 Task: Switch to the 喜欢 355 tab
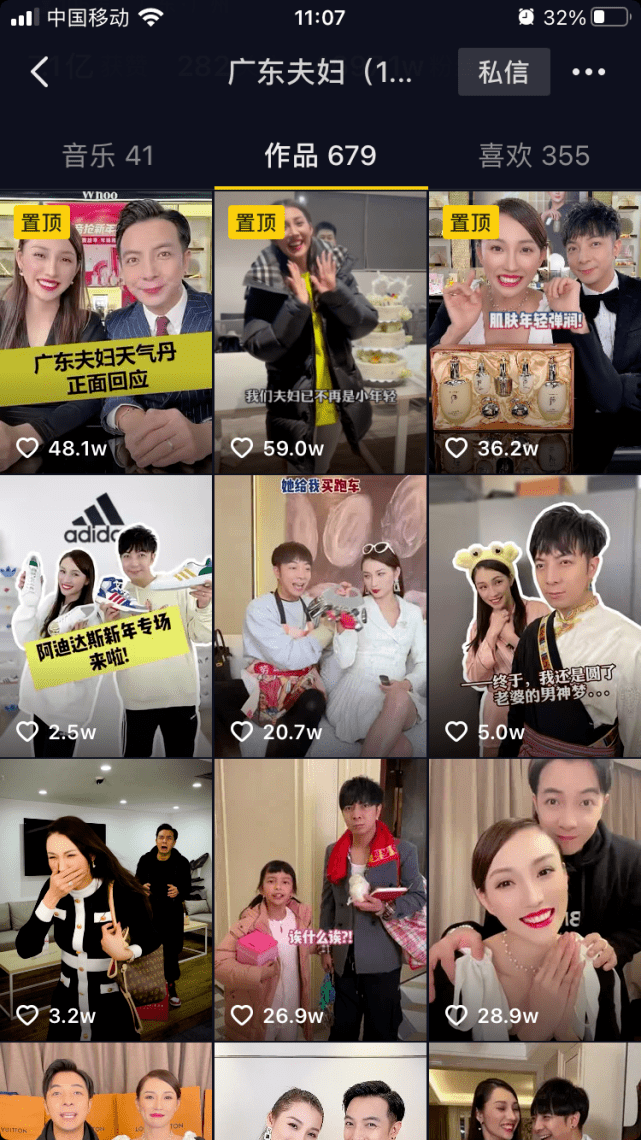534,155
